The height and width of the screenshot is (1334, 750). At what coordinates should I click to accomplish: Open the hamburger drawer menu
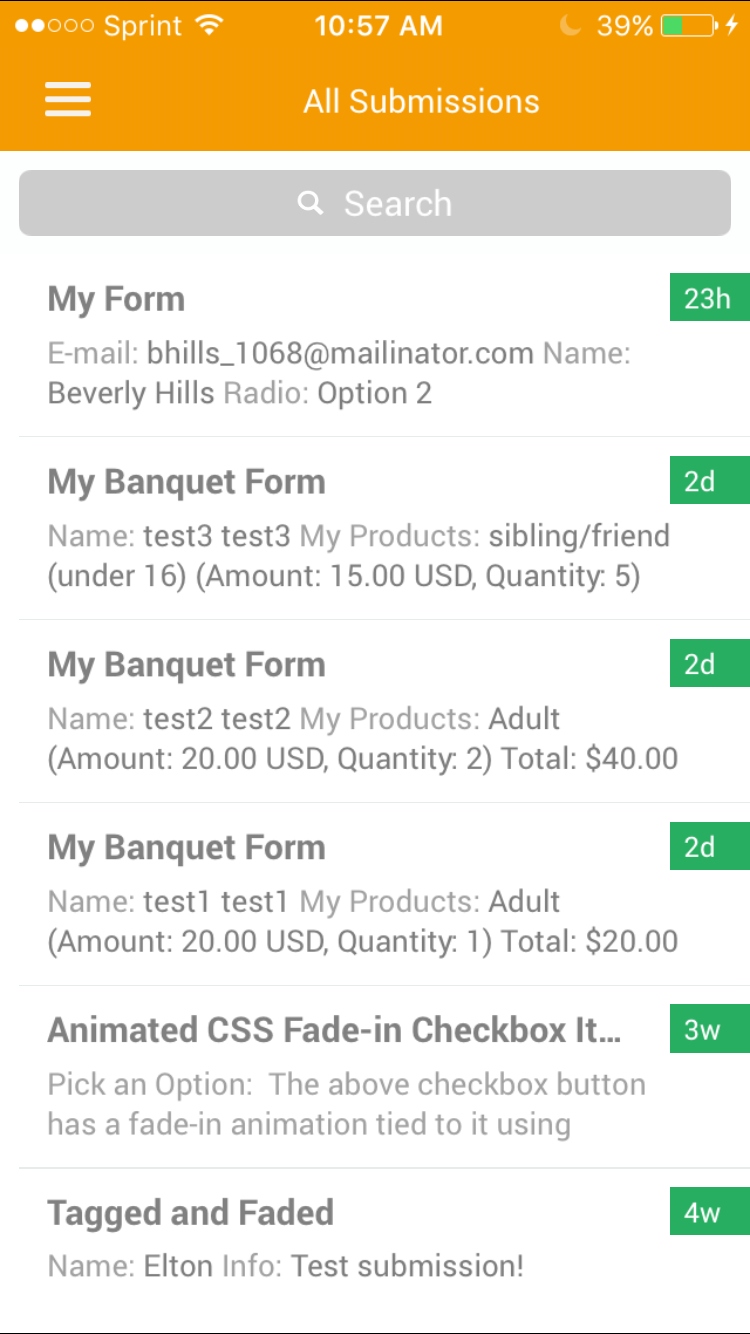point(68,100)
